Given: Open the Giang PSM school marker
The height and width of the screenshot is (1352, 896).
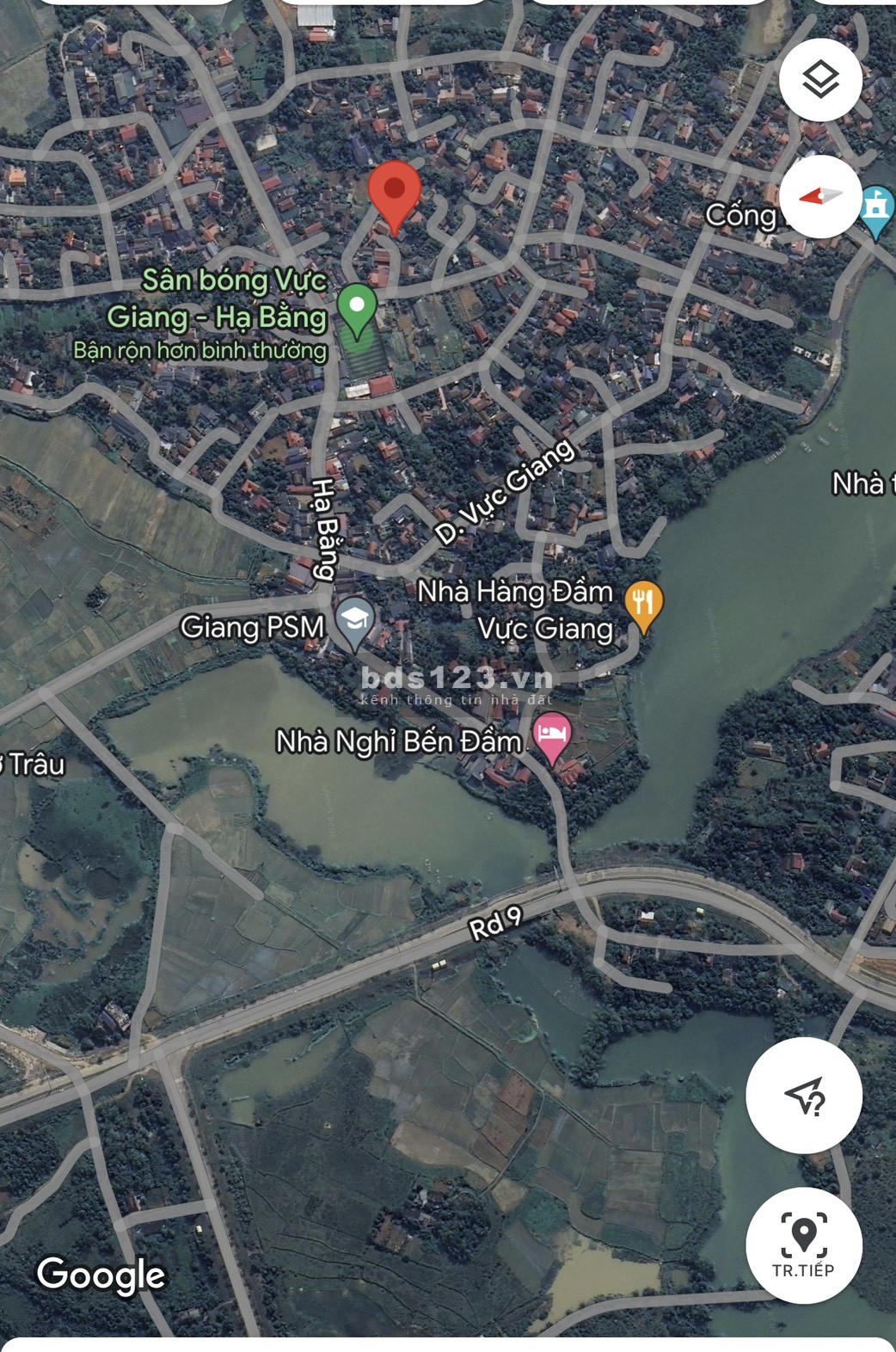Looking at the screenshot, I should (354, 621).
